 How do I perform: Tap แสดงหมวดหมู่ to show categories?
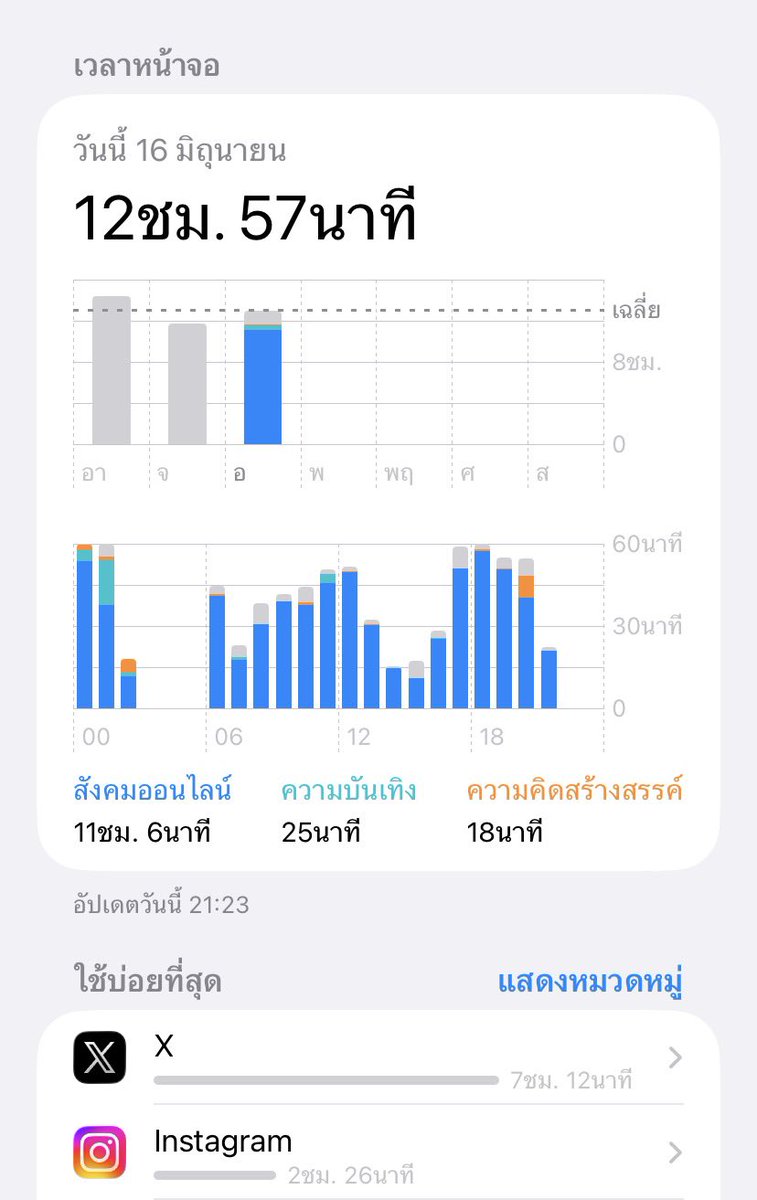tap(590, 981)
